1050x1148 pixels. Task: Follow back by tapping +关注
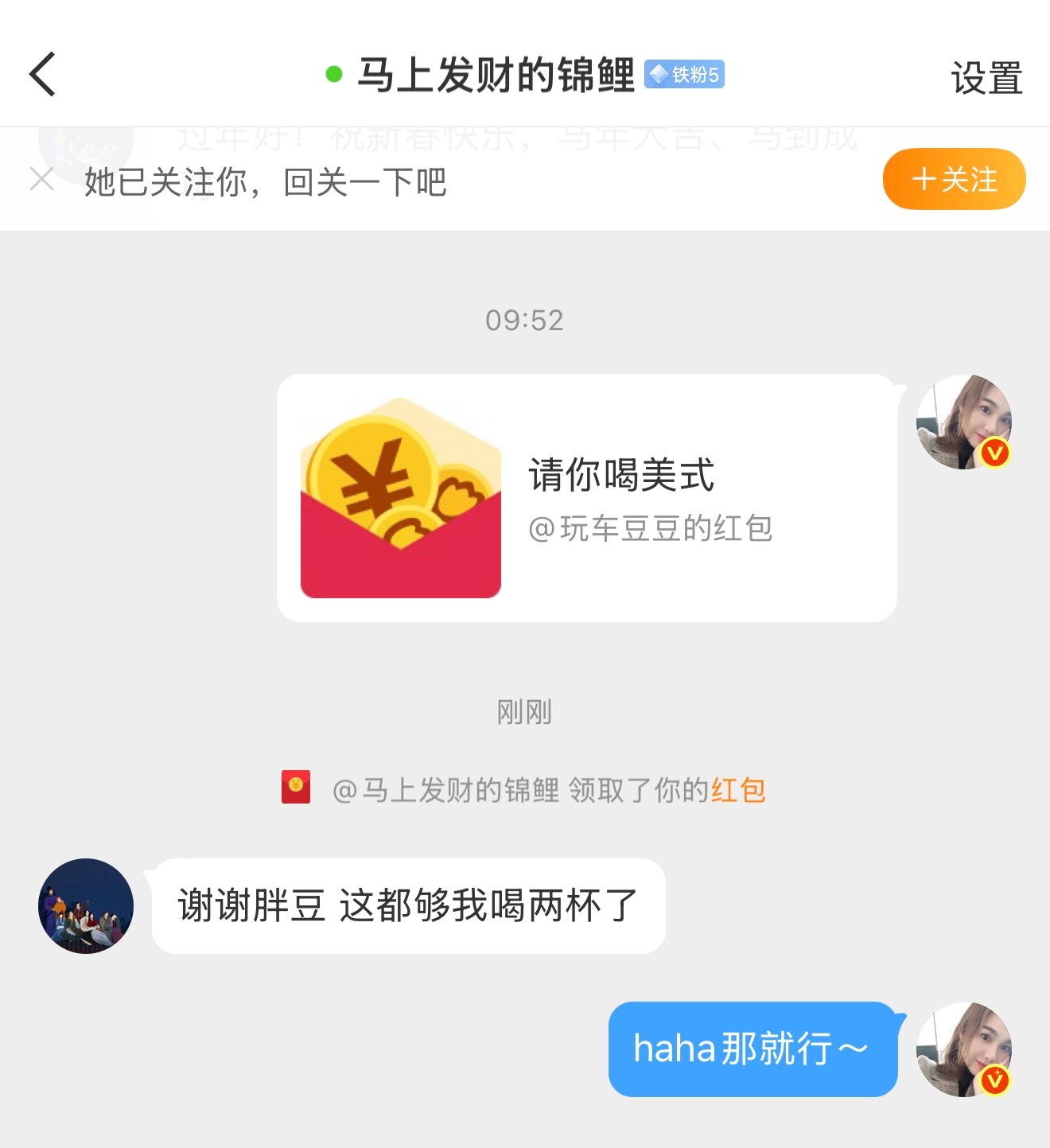tap(953, 180)
